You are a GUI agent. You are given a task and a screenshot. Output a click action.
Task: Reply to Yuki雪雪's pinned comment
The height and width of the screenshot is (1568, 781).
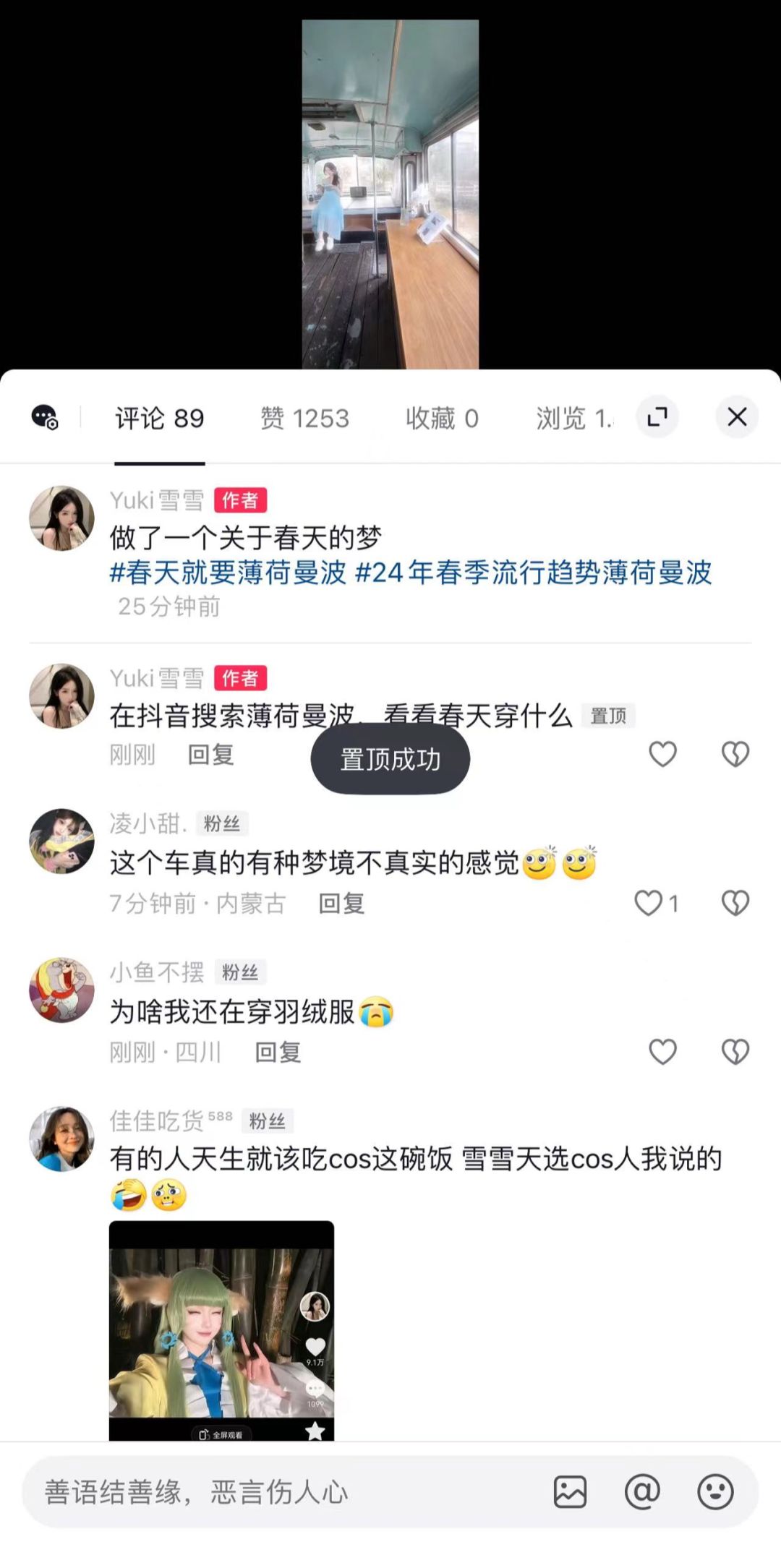[210, 755]
